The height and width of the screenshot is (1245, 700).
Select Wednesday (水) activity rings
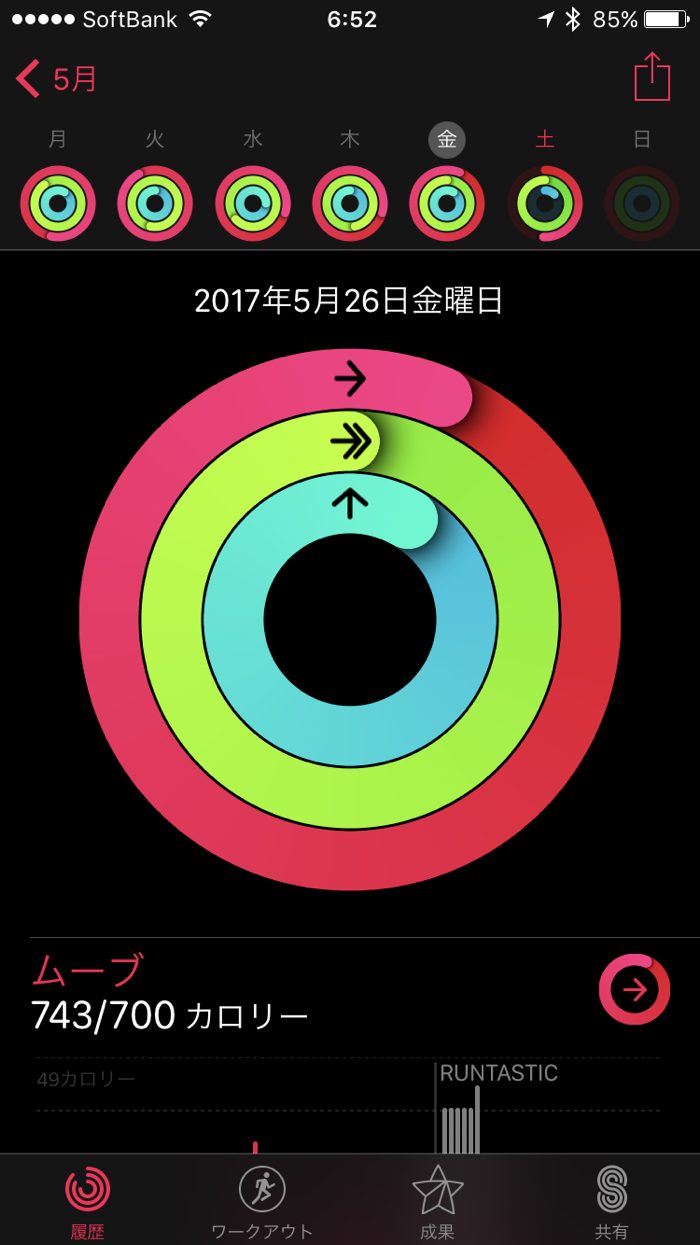[x=252, y=203]
